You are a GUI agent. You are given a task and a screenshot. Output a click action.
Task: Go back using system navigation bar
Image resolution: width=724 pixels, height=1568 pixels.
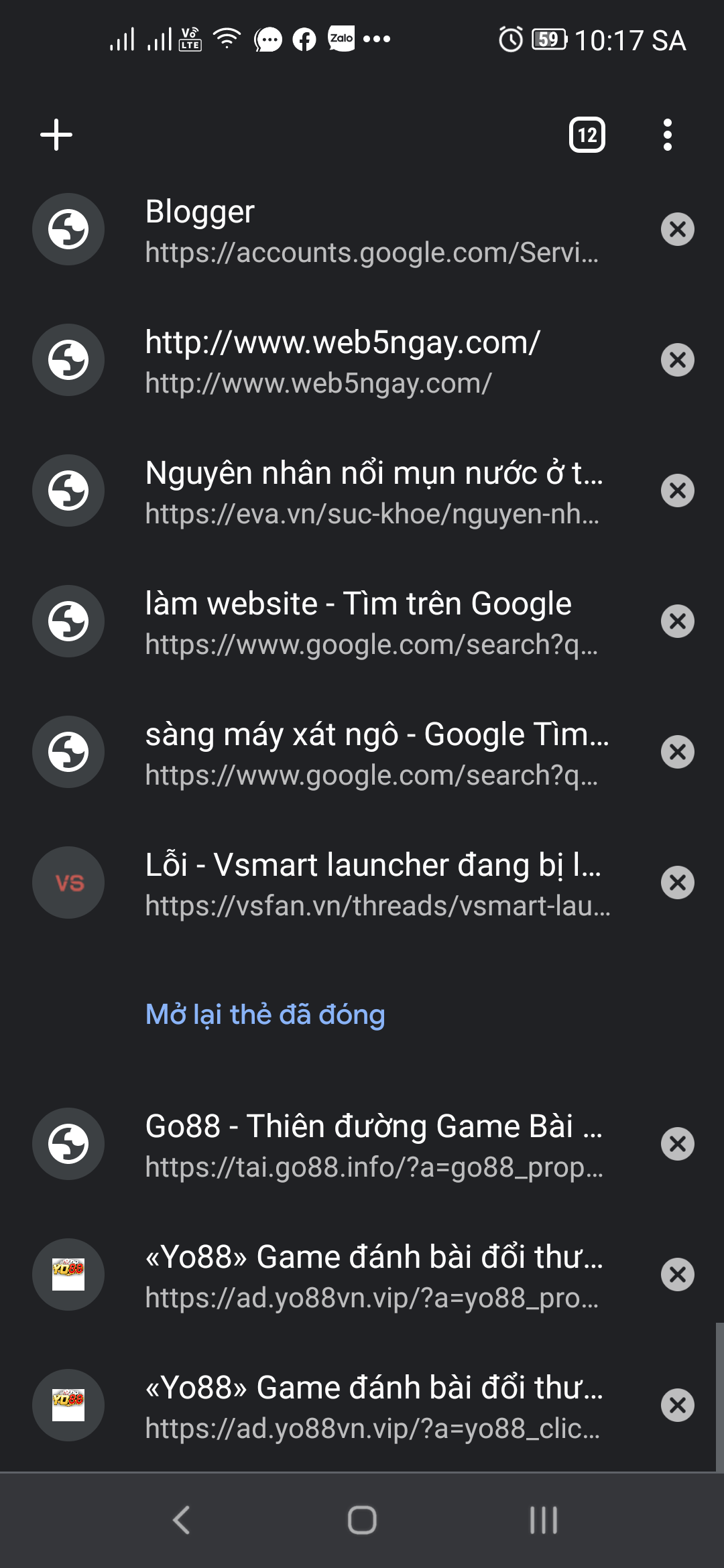[x=181, y=1520]
